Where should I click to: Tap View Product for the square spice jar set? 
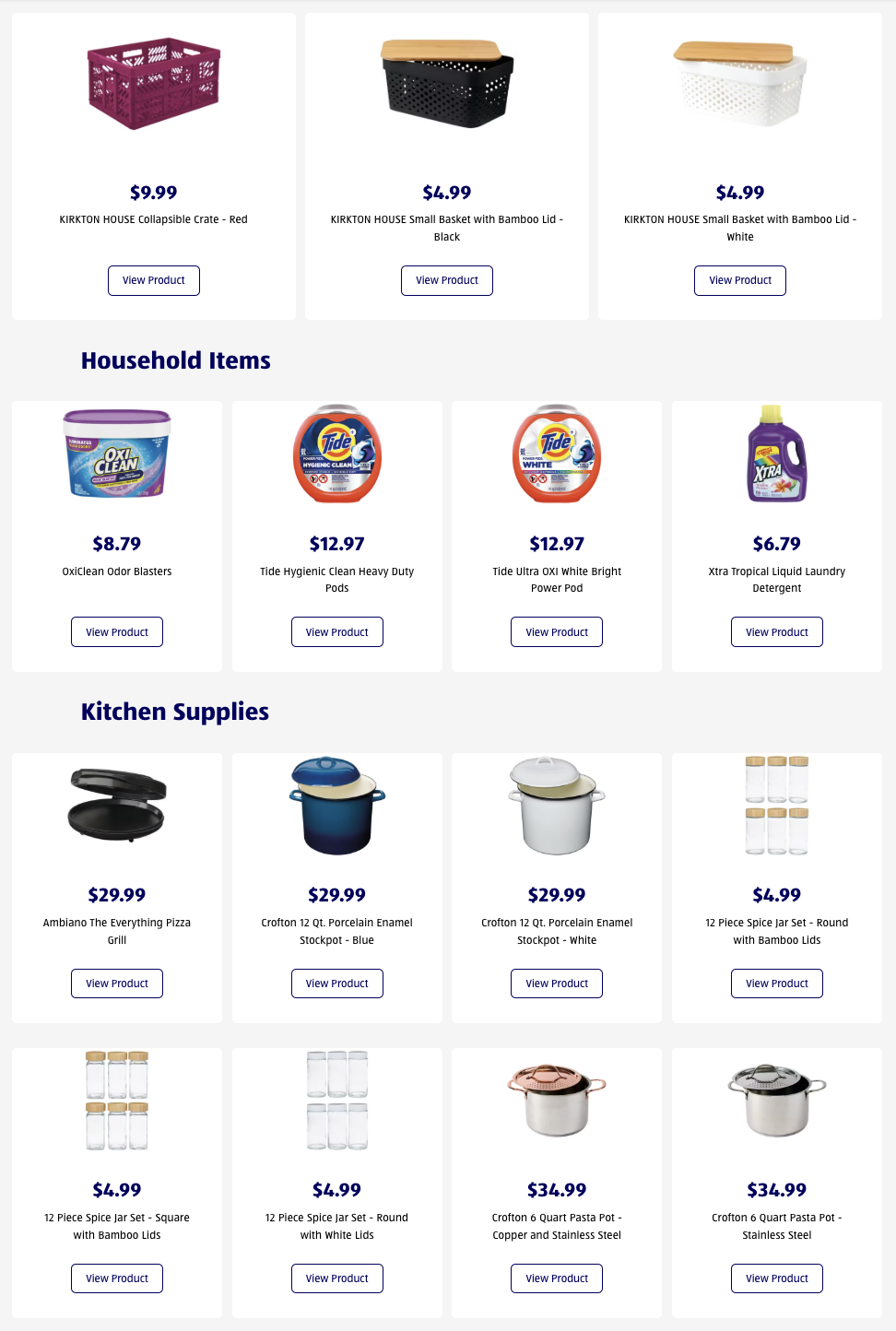coord(117,1278)
